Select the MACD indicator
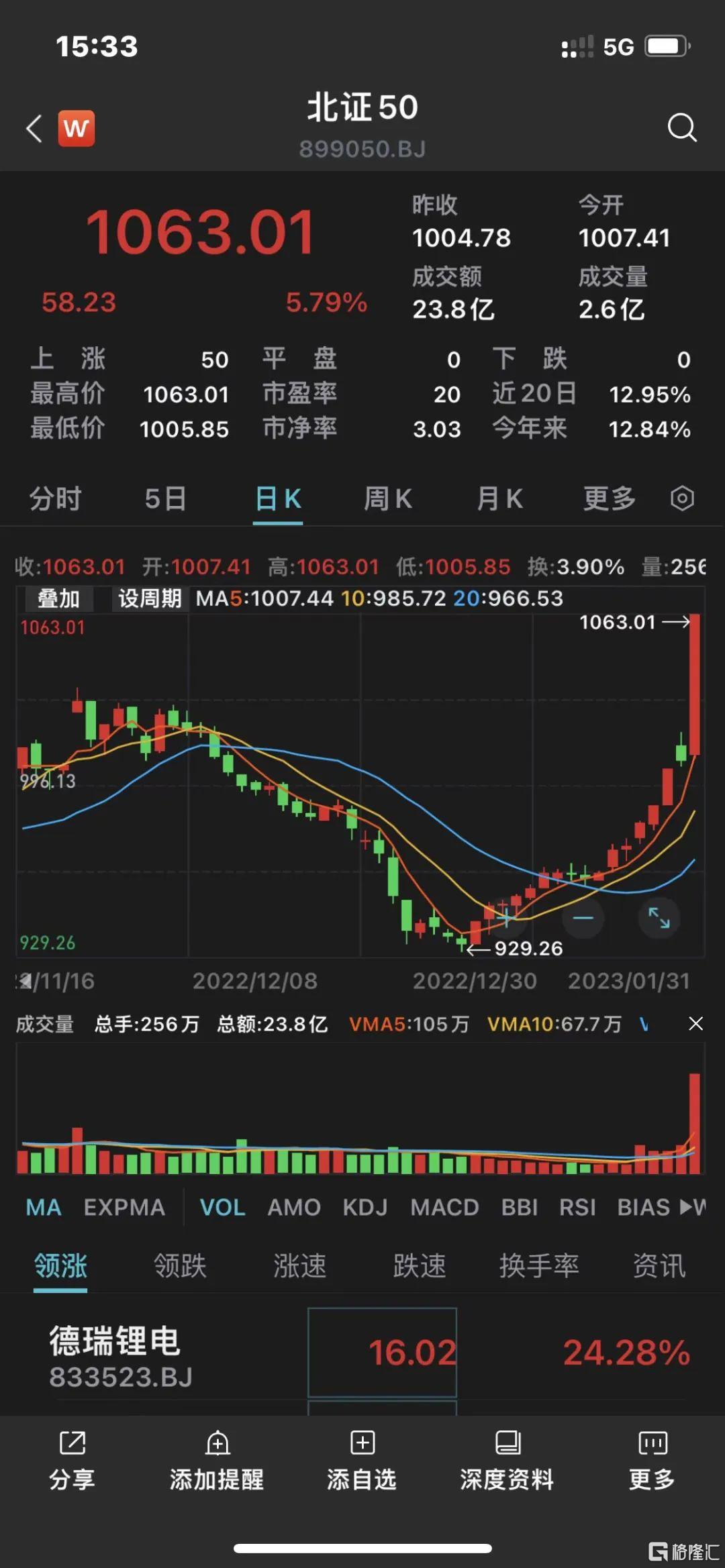This screenshot has height=1568, width=725. click(444, 1207)
